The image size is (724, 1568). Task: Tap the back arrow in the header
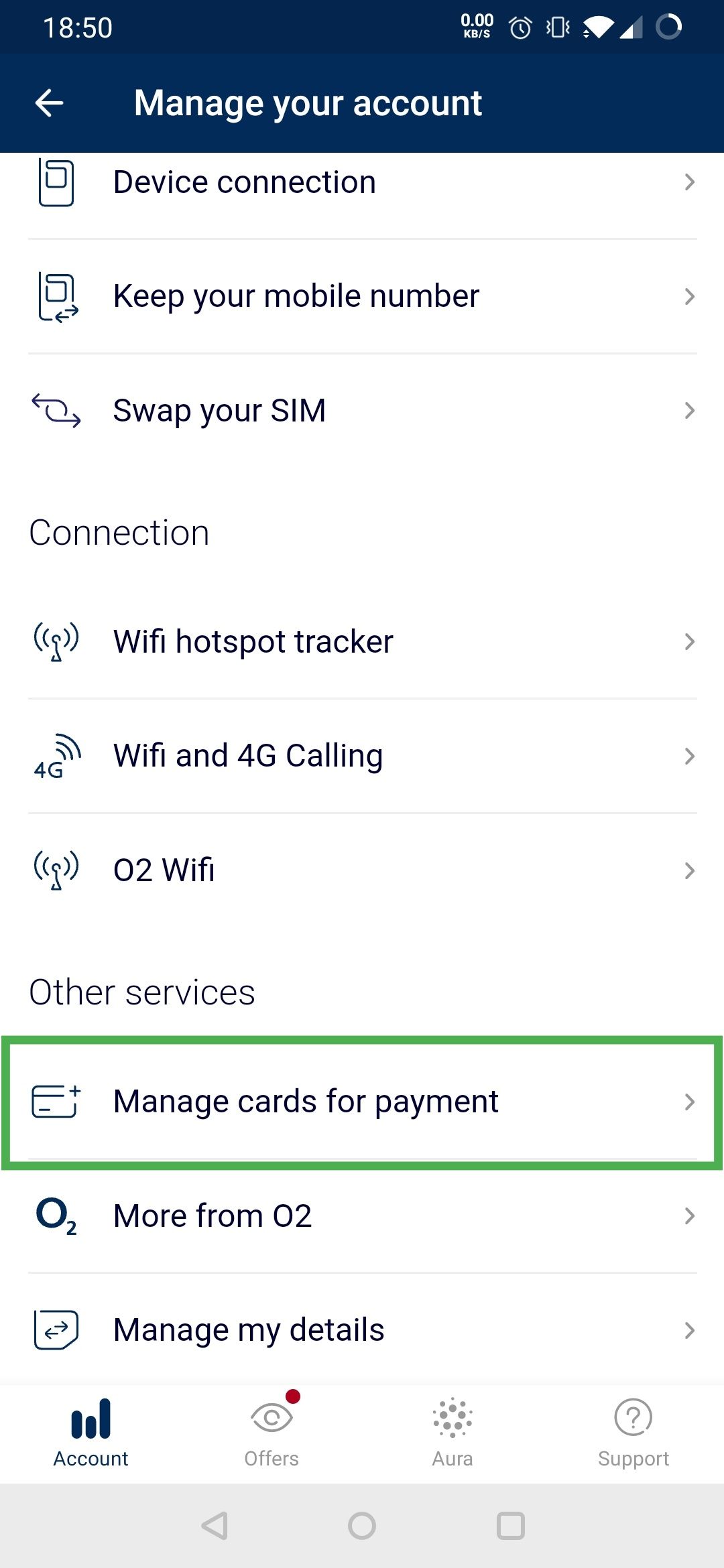tap(49, 102)
